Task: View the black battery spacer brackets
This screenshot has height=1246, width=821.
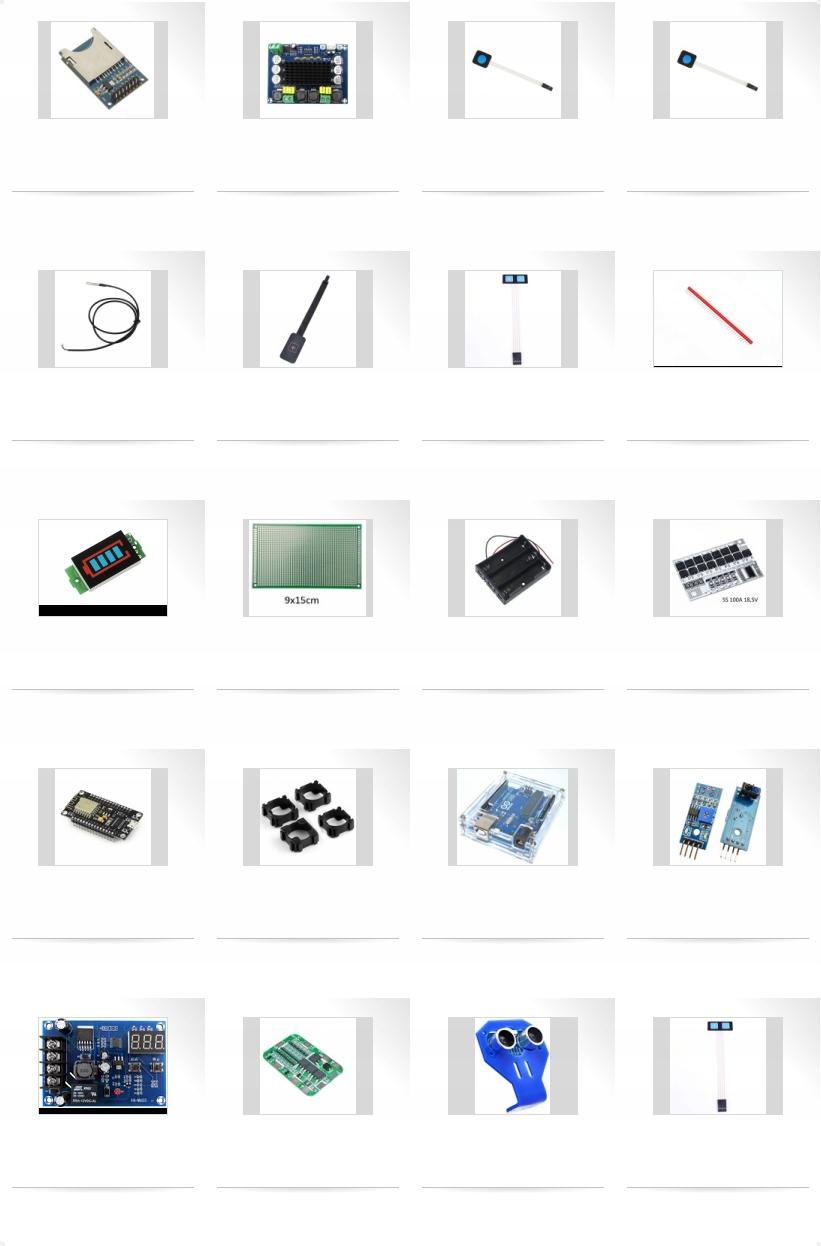Action: [x=307, y=816]
